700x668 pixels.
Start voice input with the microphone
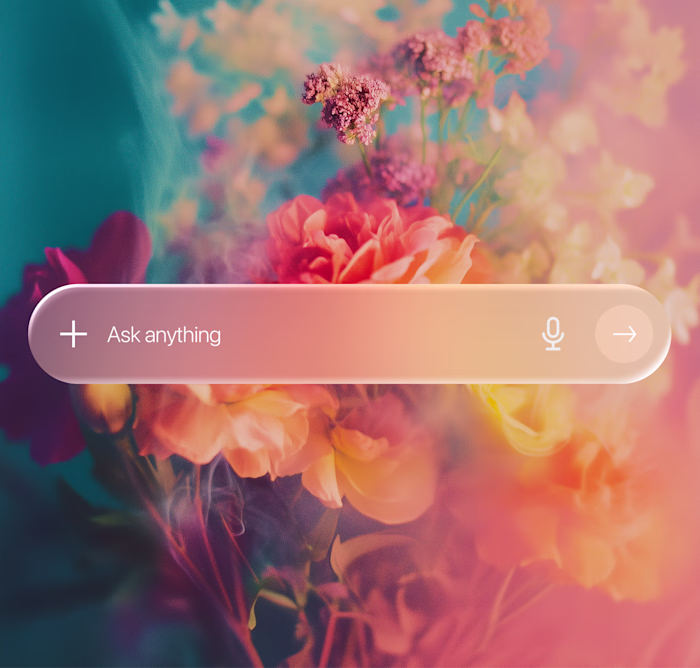coord(553,334)
